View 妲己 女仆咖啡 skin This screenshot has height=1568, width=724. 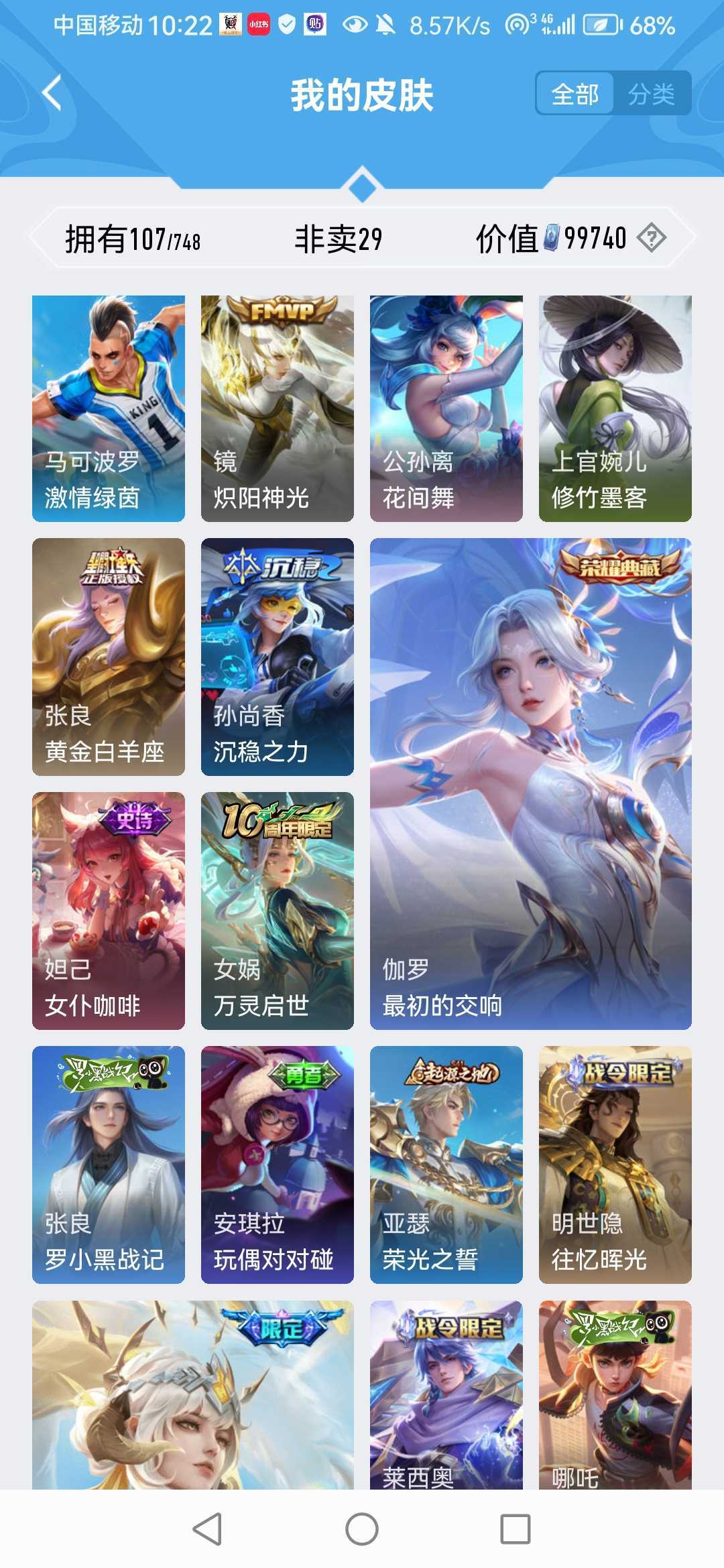tap(109, 911)
